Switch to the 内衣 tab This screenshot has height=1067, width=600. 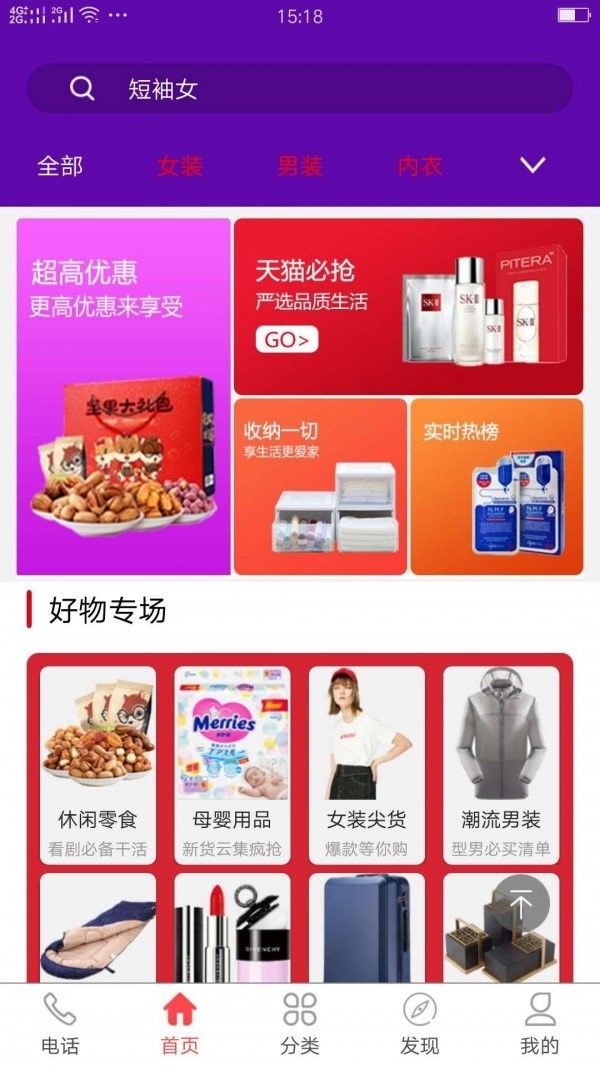[420, 166]
